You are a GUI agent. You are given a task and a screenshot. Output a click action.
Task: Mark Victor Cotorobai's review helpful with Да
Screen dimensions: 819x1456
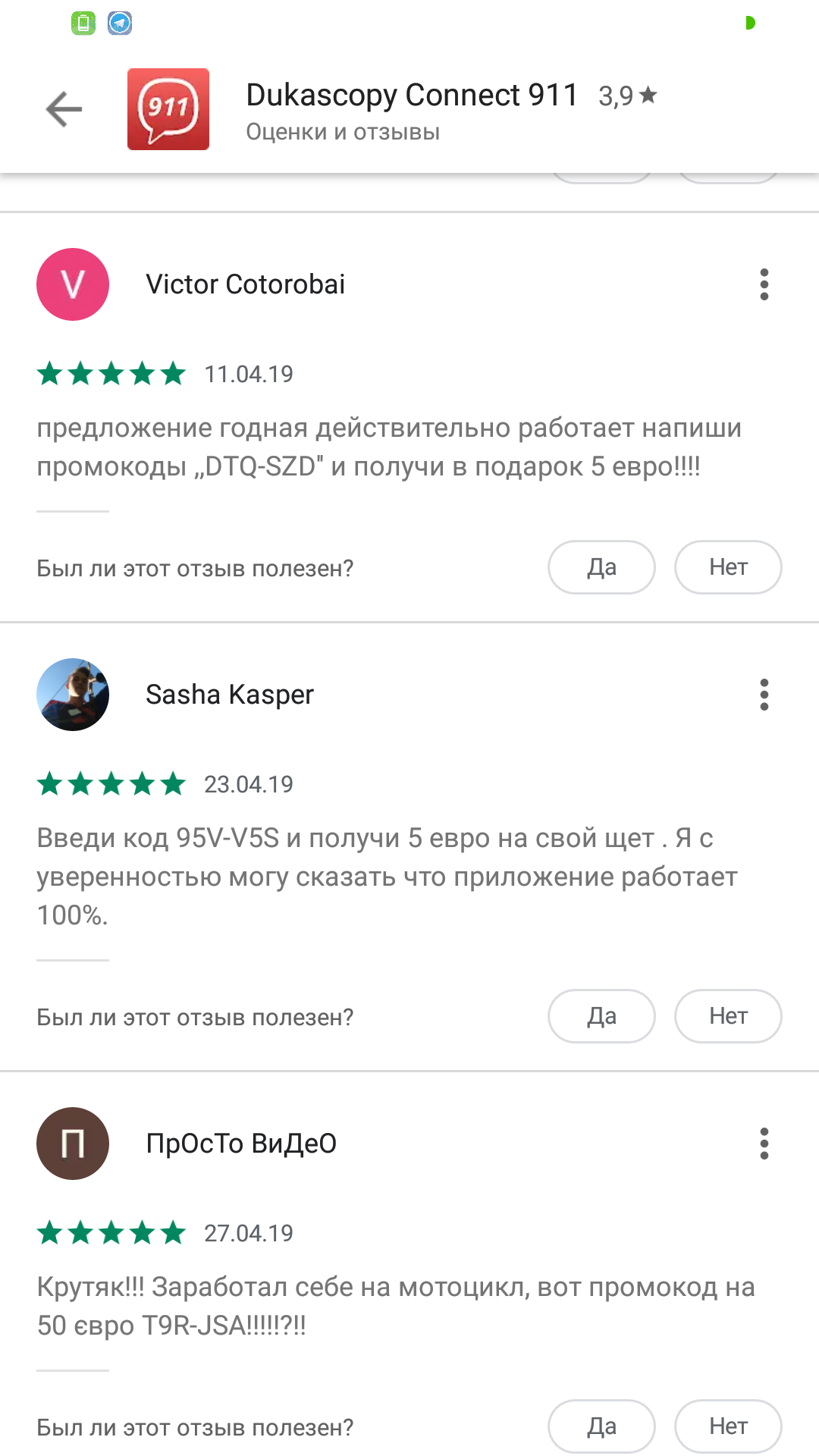point(601,567)
